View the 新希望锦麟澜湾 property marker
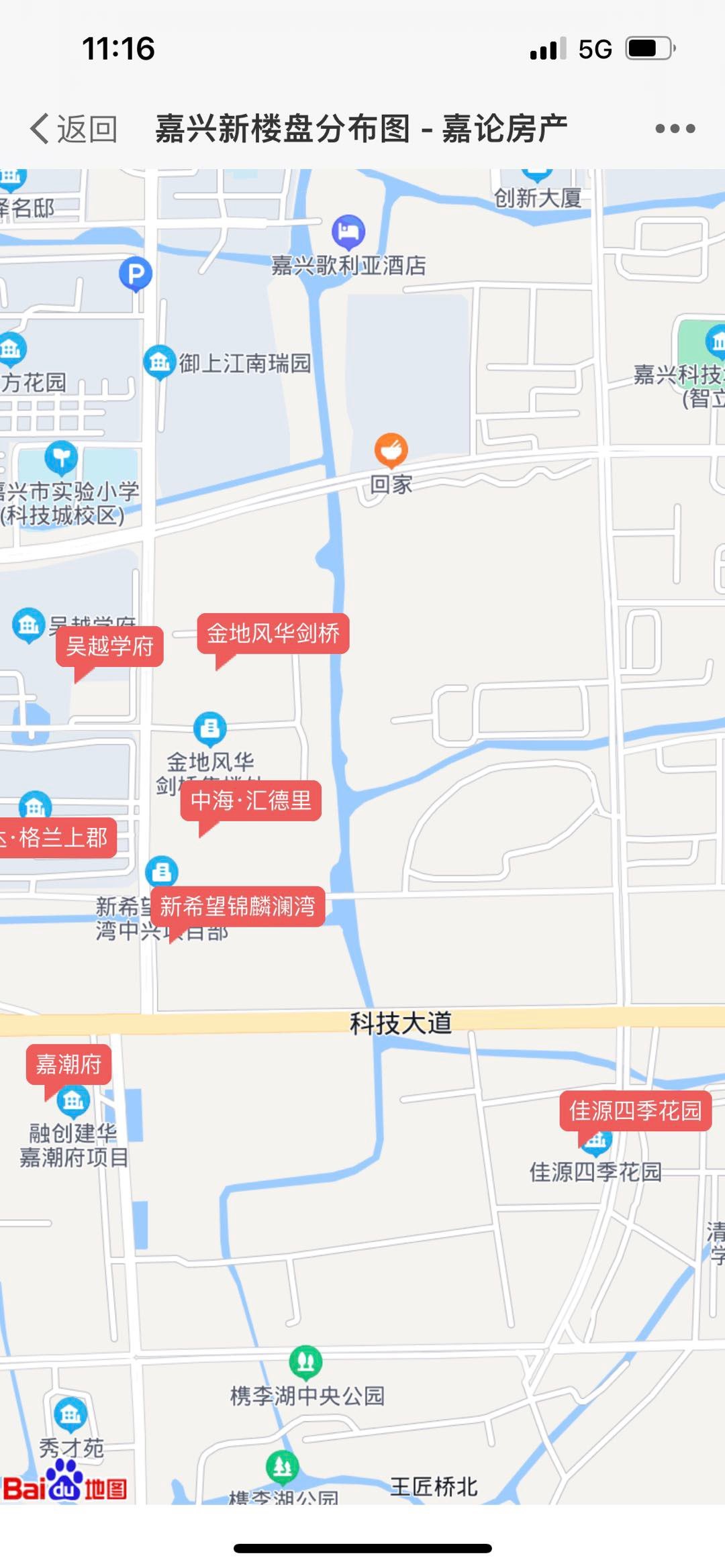725x1568 pixels. click(238, 906)
